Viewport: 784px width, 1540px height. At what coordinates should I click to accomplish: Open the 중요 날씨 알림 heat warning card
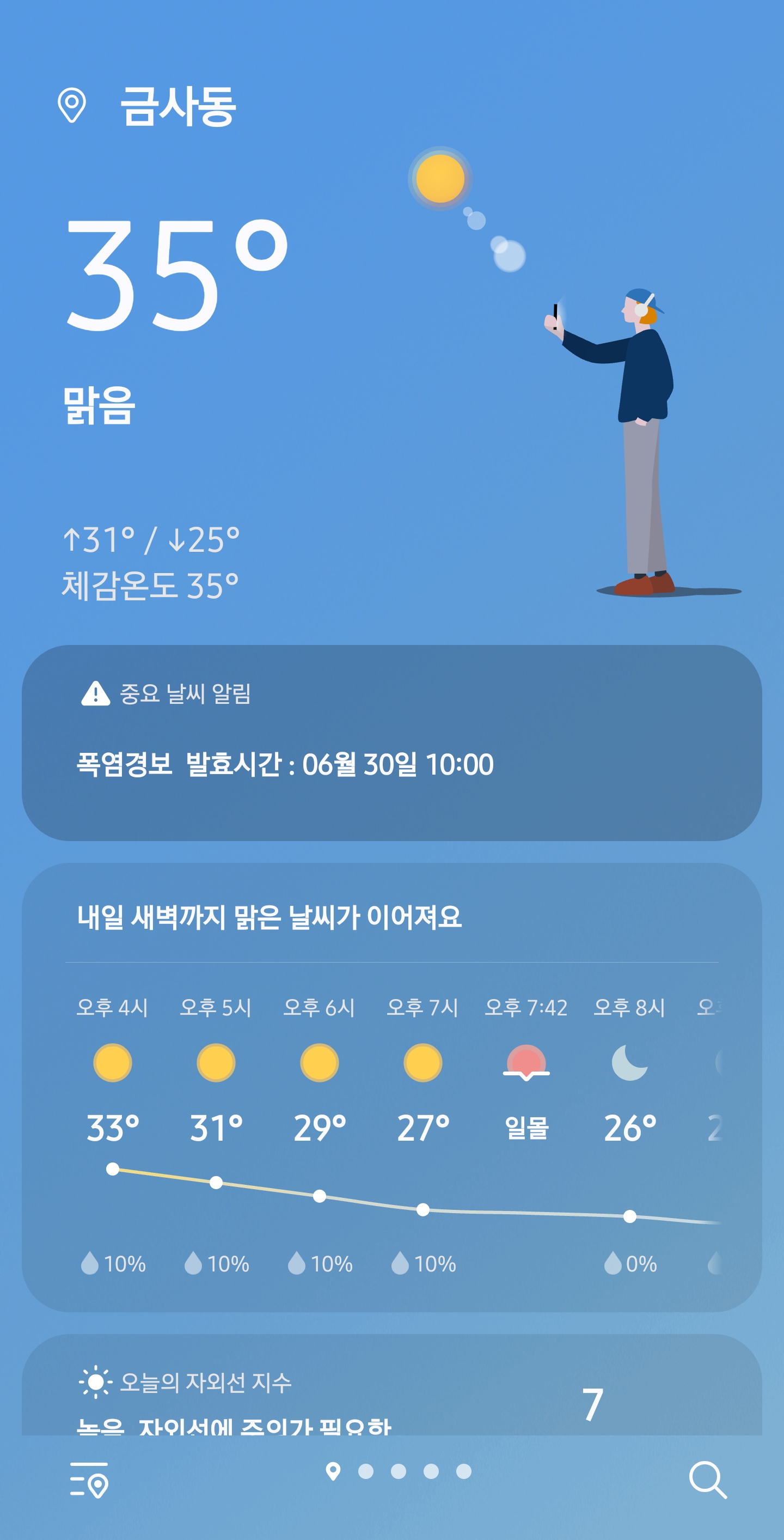[392, 742]
